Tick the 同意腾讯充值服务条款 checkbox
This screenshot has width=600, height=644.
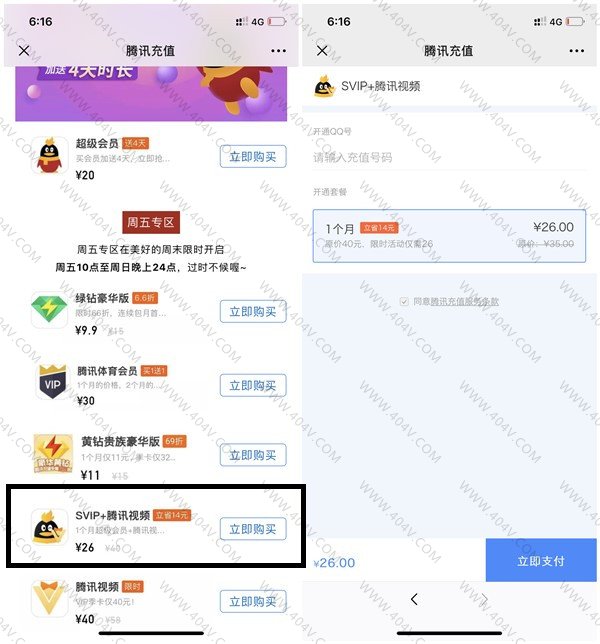click(x=404, y=301)
